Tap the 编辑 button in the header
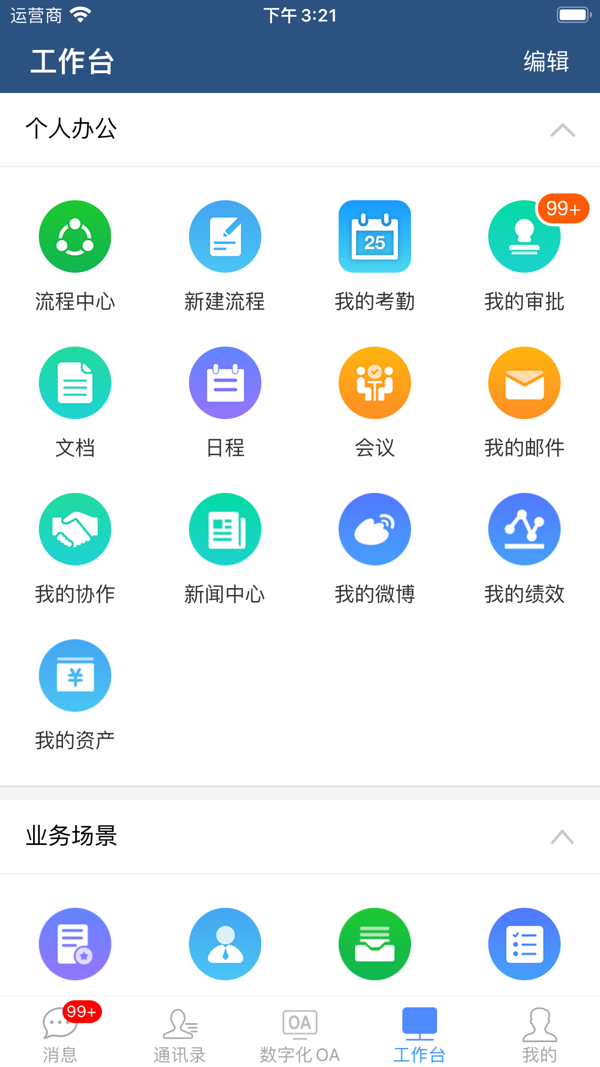 coord(546,61)
